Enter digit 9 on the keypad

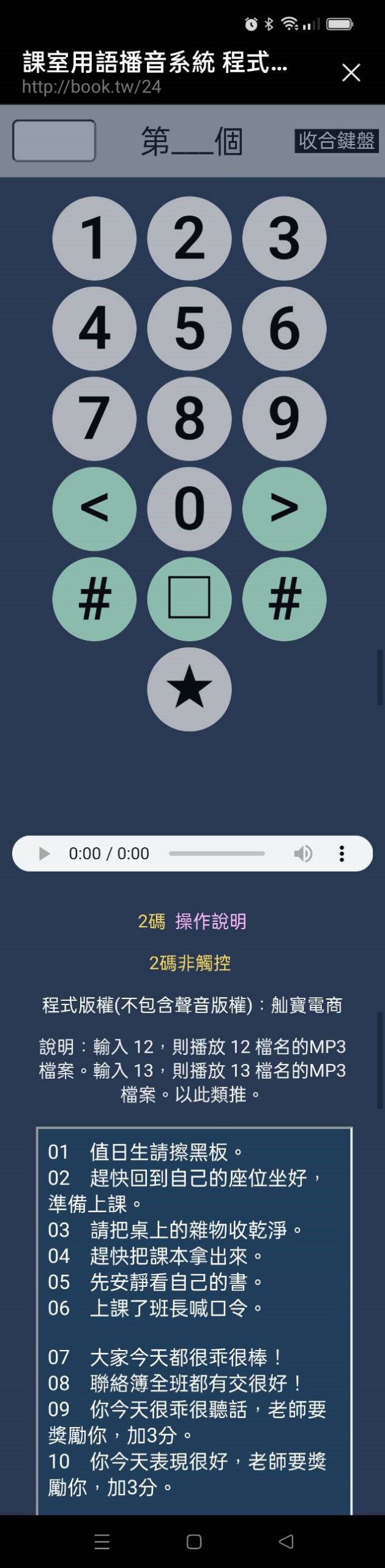tap(284, 418)
